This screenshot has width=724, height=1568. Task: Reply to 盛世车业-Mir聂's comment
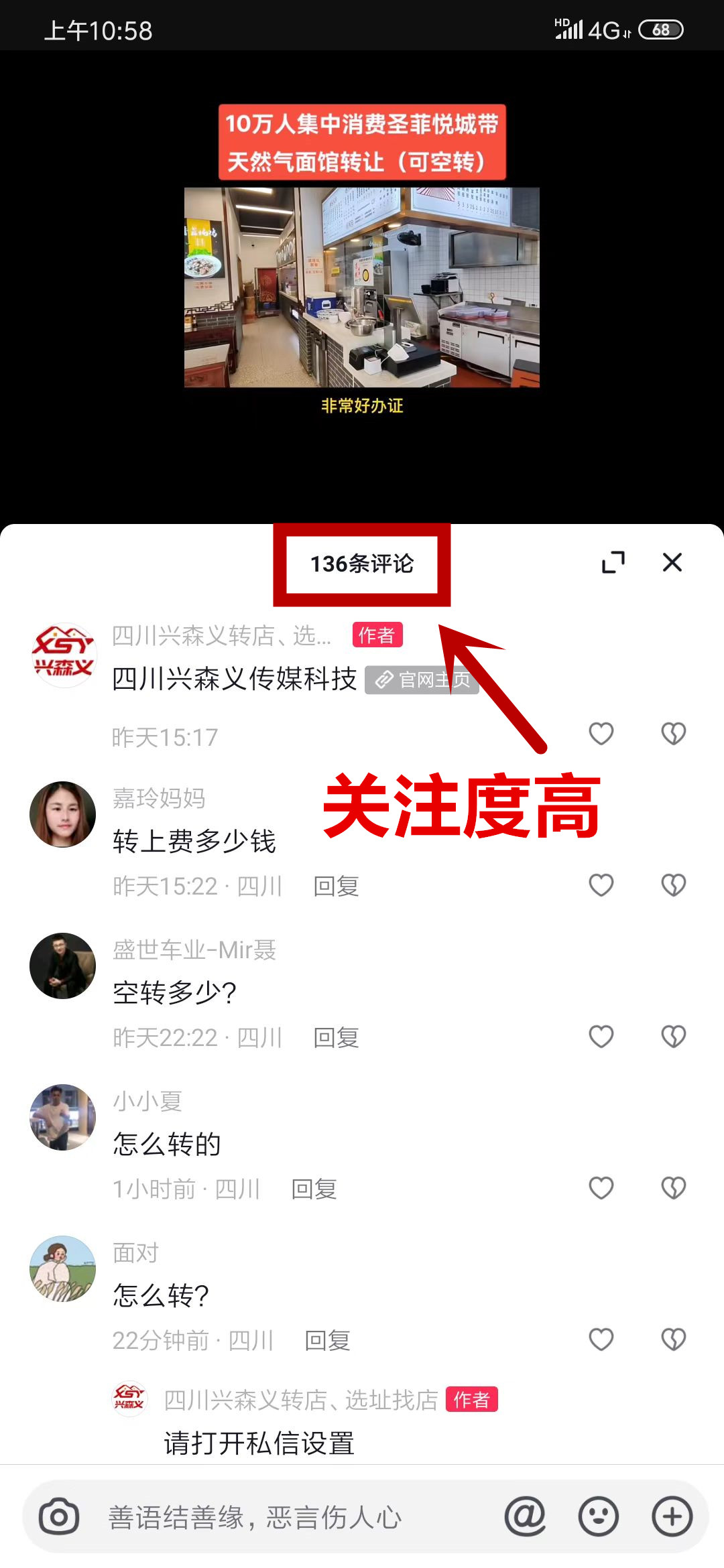pos(337,1037)
